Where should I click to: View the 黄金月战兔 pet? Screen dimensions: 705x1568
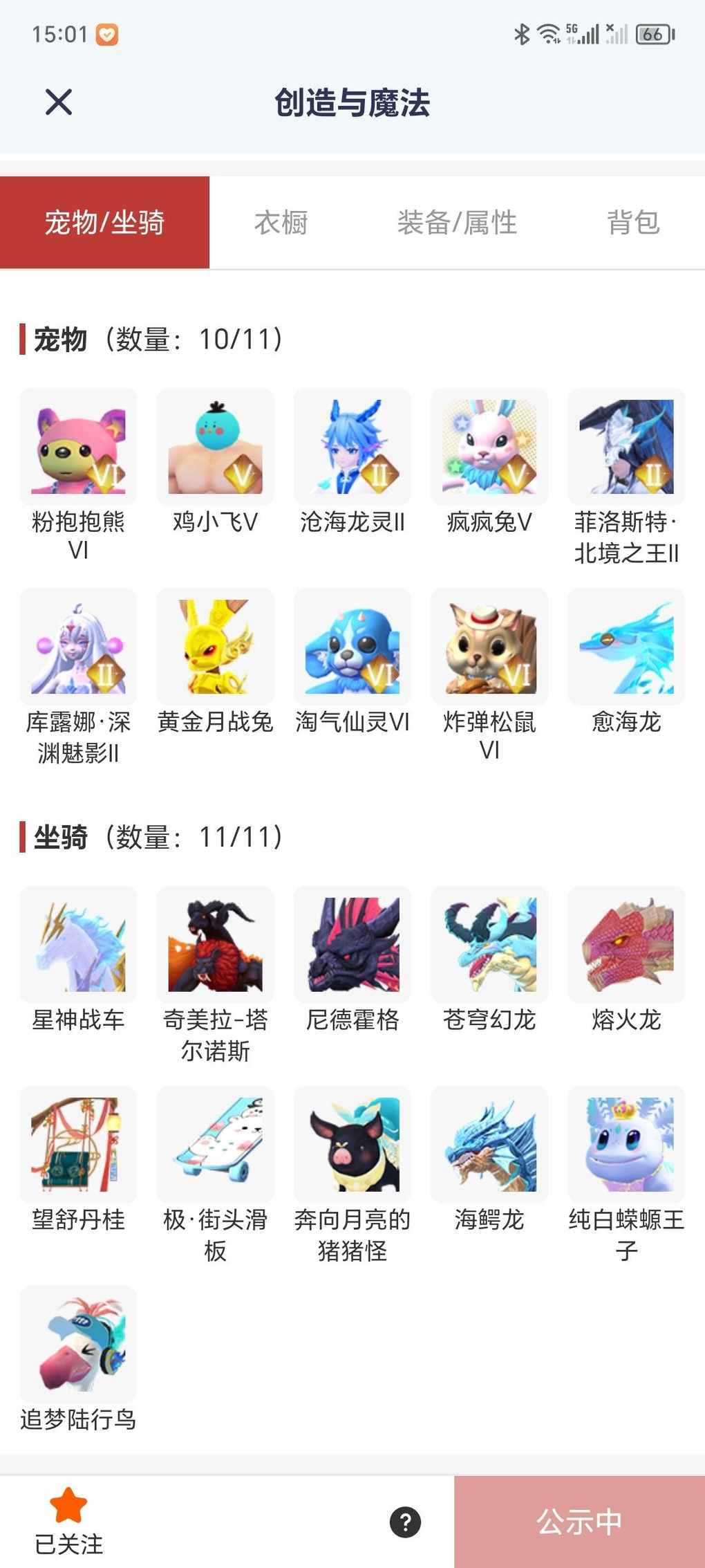coord(215,647)
